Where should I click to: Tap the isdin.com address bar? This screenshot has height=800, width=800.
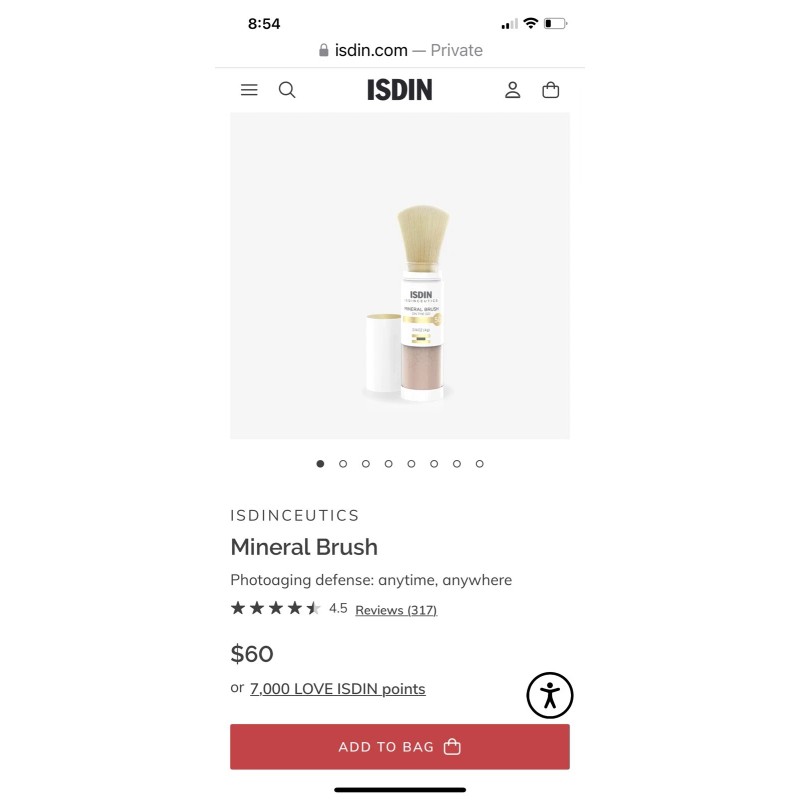point(400,51)
